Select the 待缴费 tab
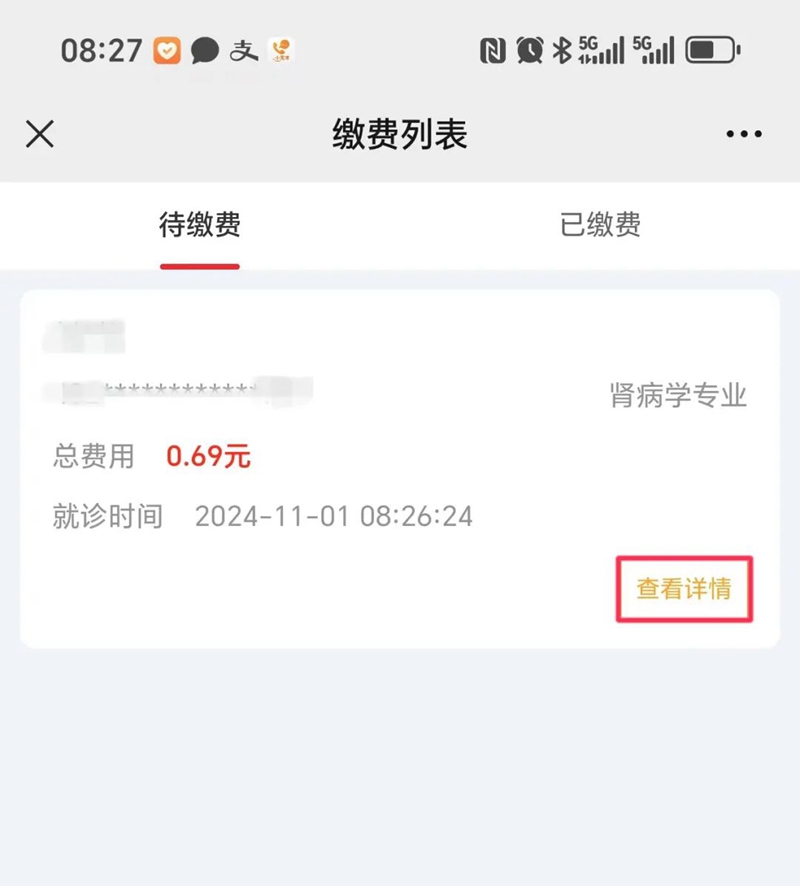 (200, 225)
